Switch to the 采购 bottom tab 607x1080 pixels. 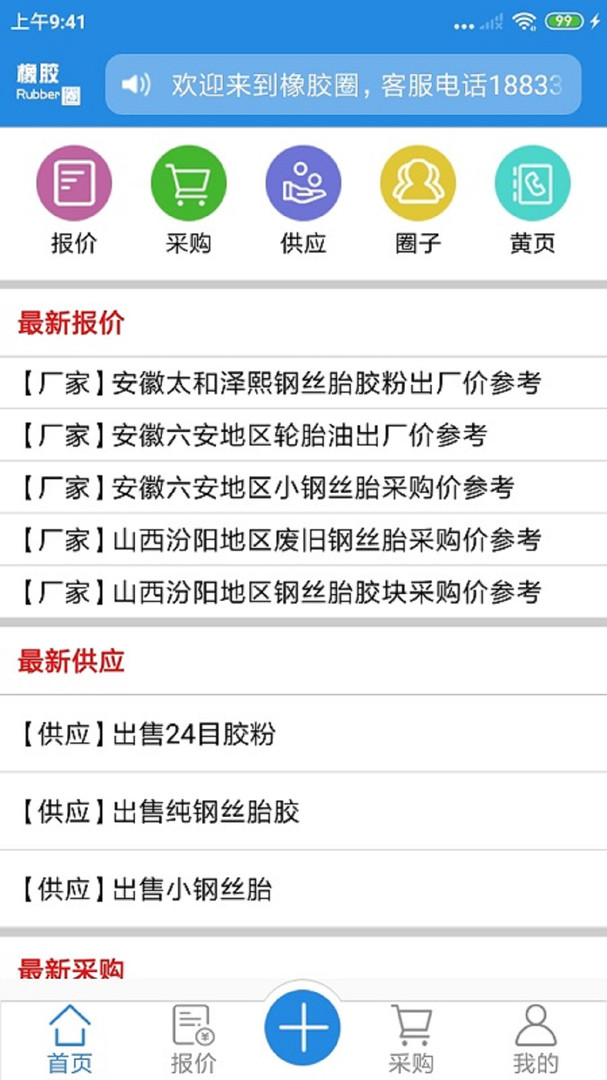tap(411, 1039)
